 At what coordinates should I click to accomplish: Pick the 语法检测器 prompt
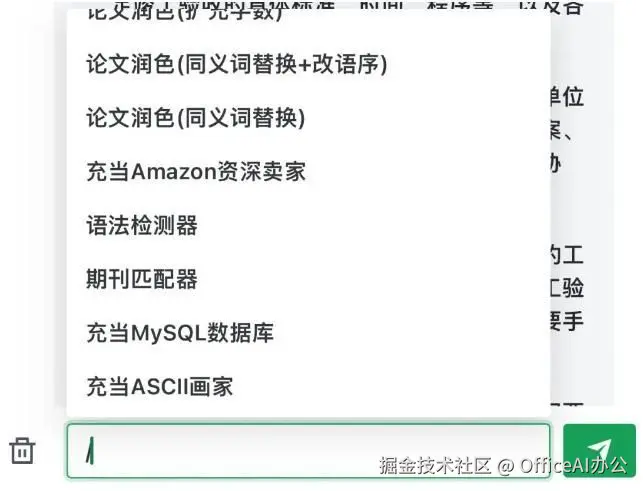(142, 226)
